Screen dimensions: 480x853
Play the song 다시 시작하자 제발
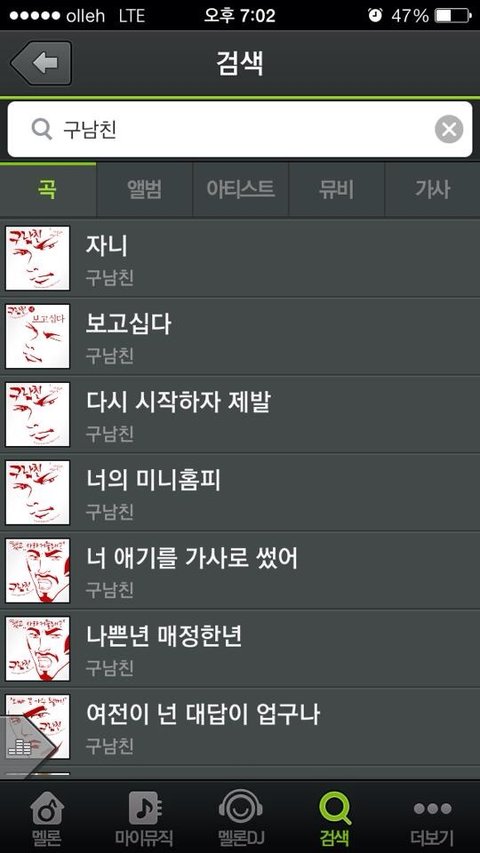coord(240,415)
